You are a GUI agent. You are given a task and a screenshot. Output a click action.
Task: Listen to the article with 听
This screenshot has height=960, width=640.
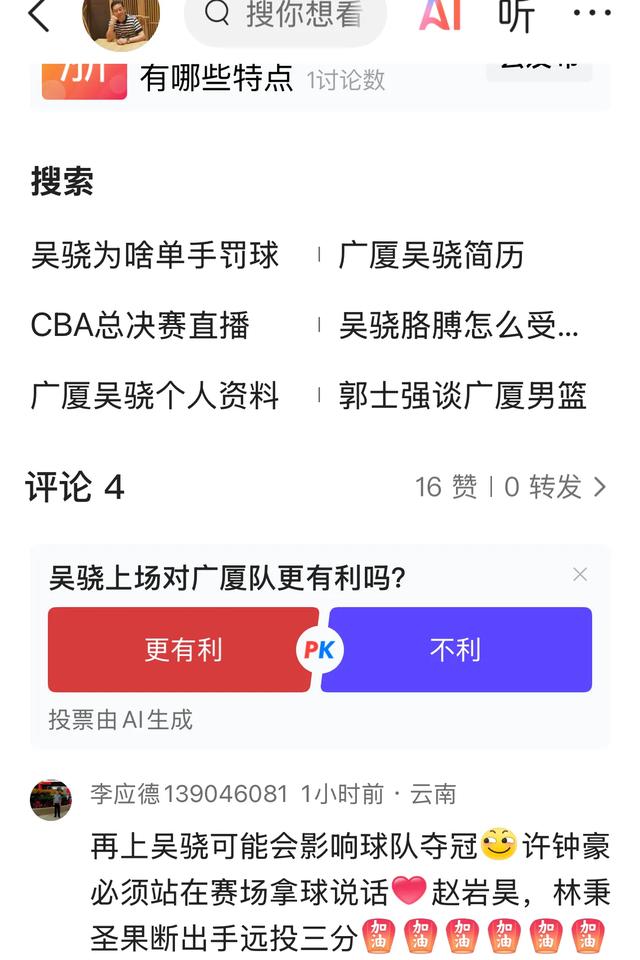[x=516, y=16]
